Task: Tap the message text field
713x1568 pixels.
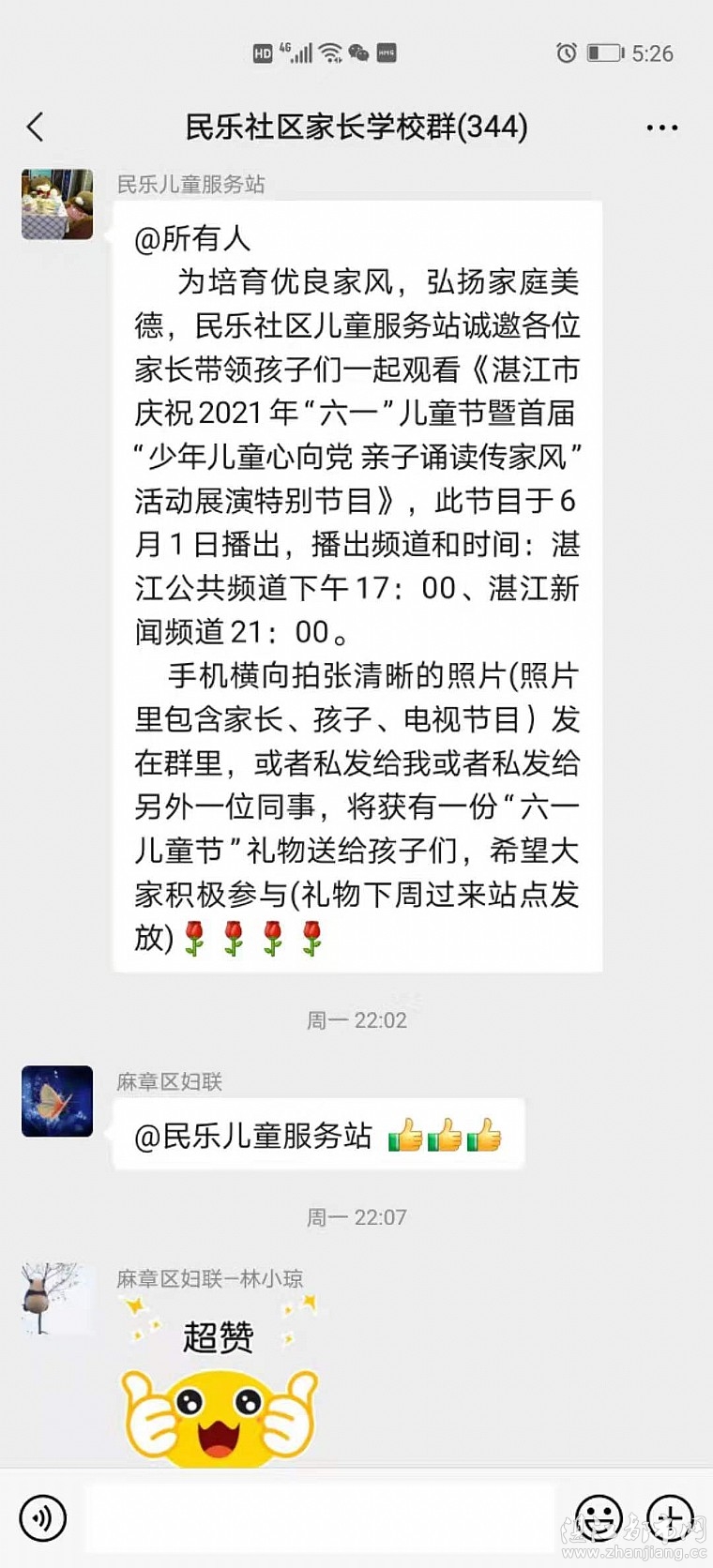Action: (319, 1517)
